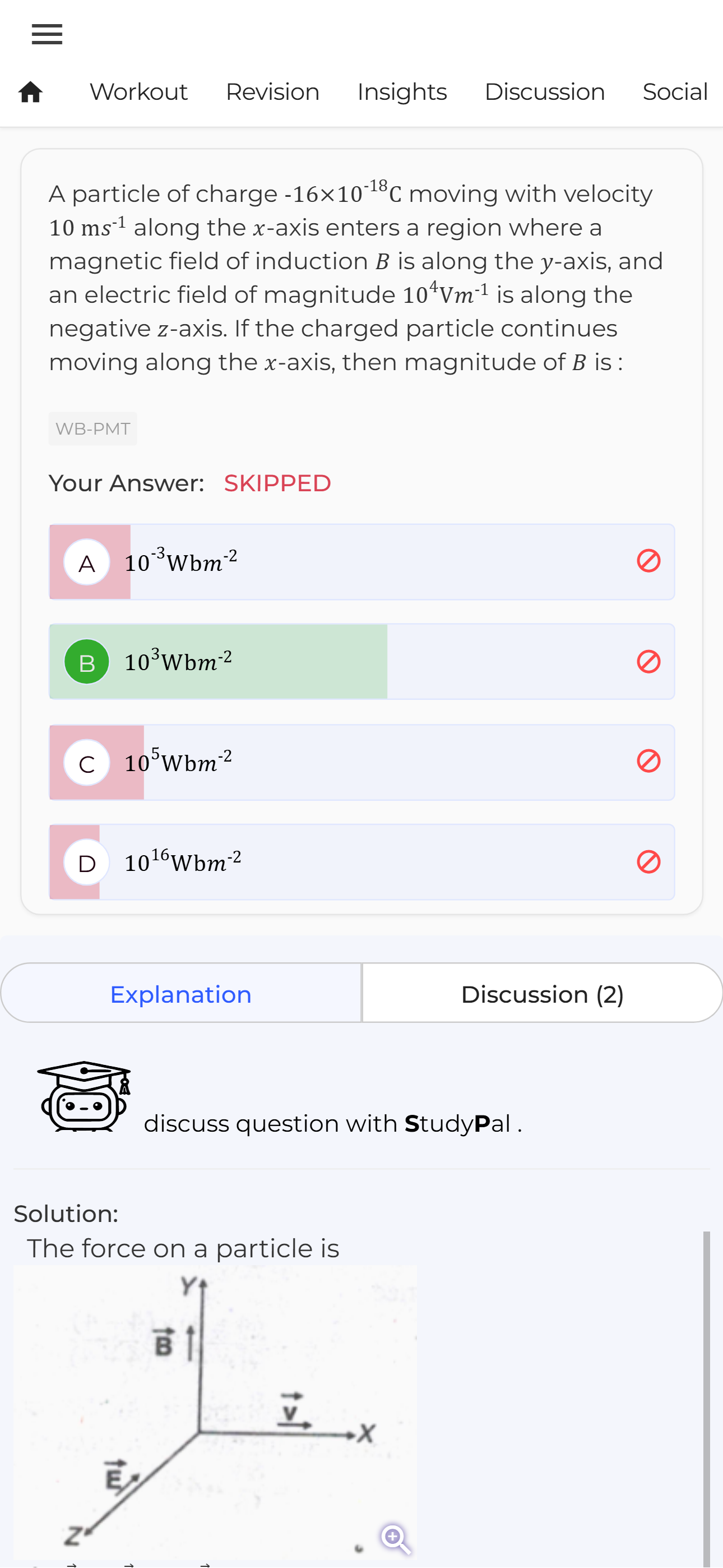Go to the home icon

click(x=30, y=93)
